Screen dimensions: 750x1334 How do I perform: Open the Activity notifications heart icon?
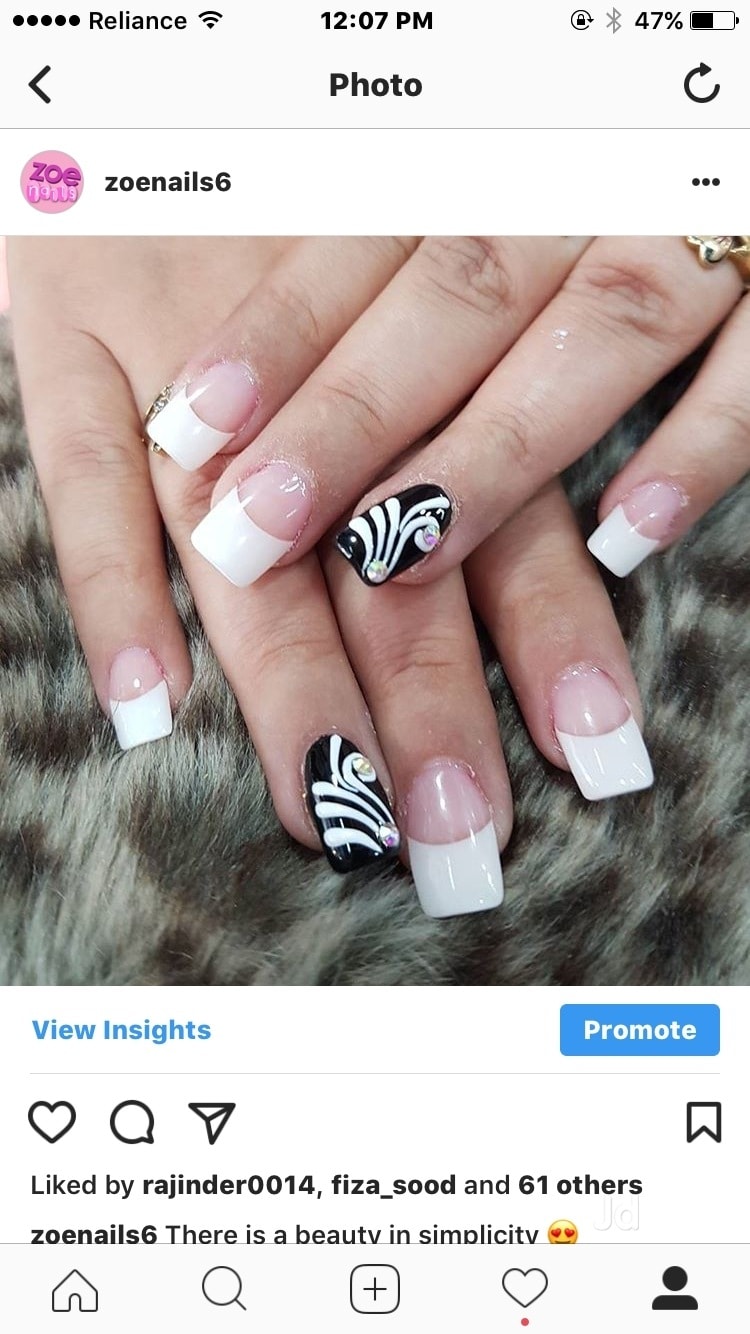click(525, 1289)
